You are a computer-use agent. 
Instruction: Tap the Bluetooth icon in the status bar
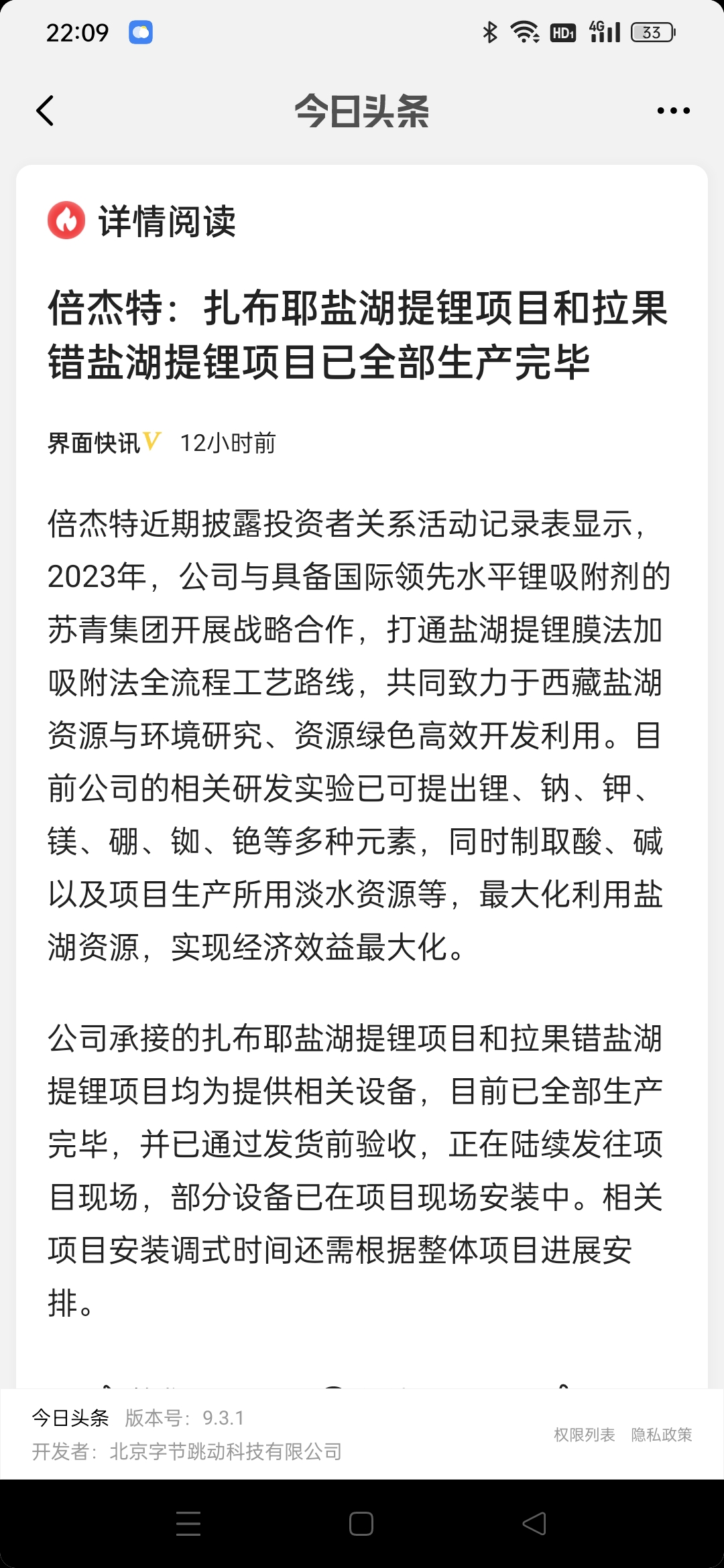[x=489, y=31]
